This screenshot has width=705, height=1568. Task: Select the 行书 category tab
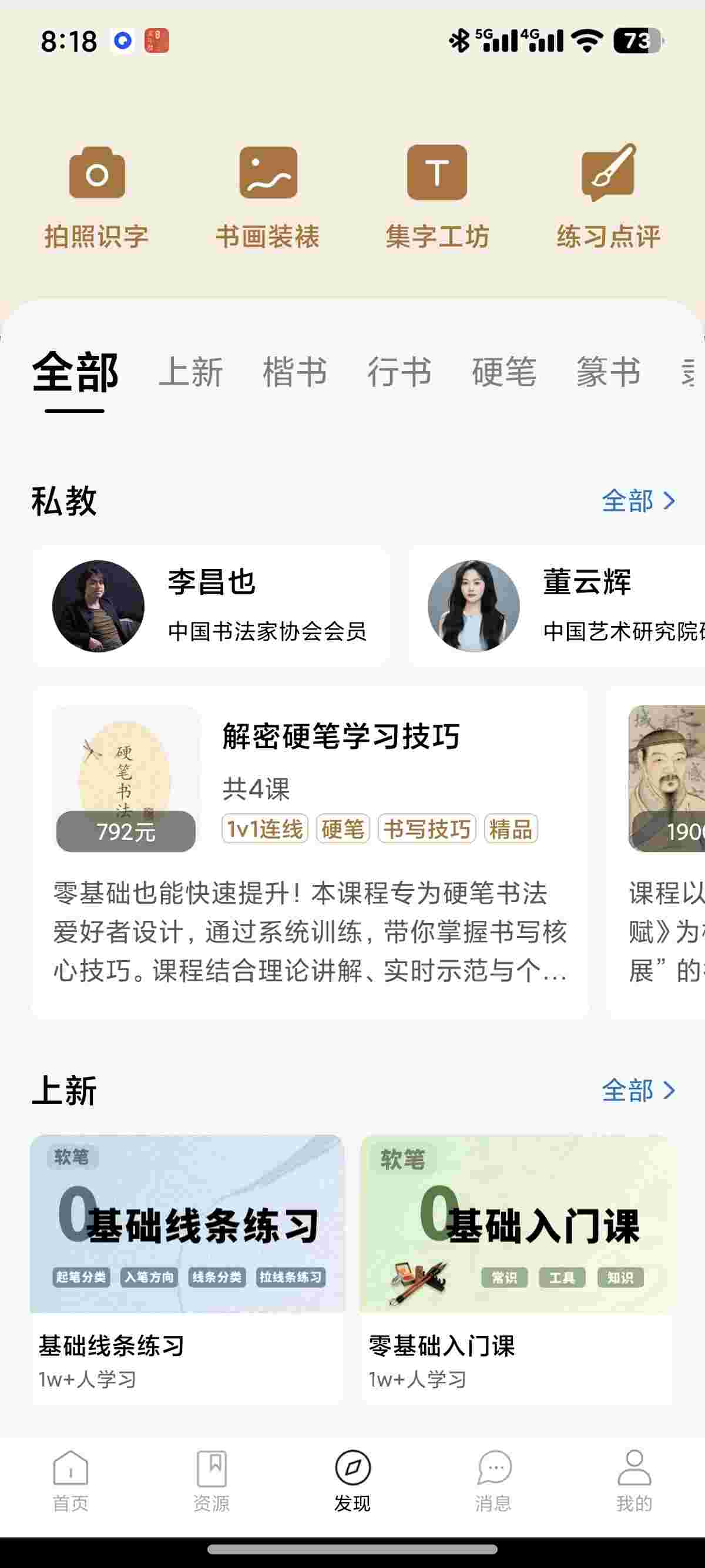pyautogui.click(x=399, y=372)
